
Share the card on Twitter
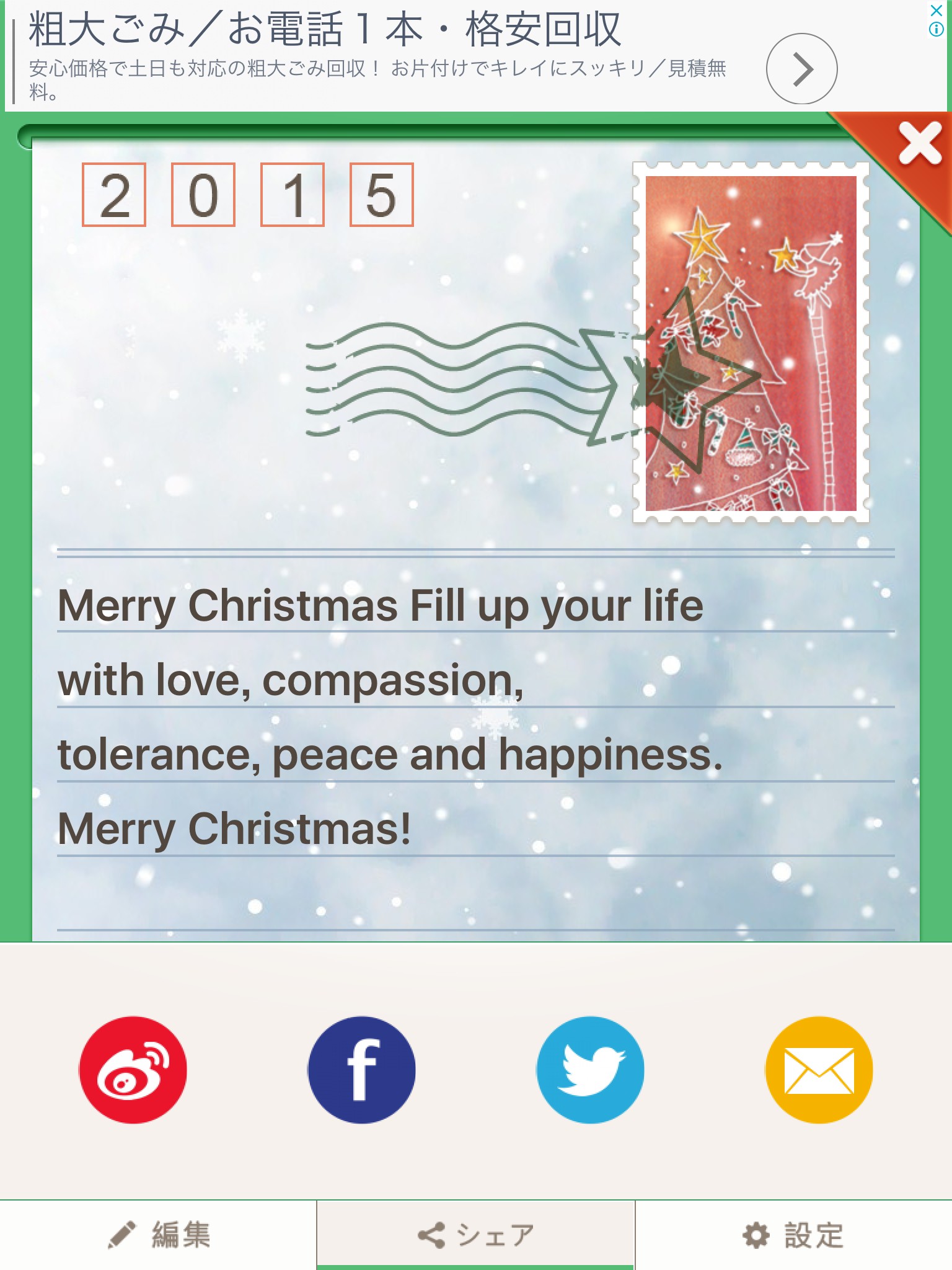click(x=591, y=1070)
